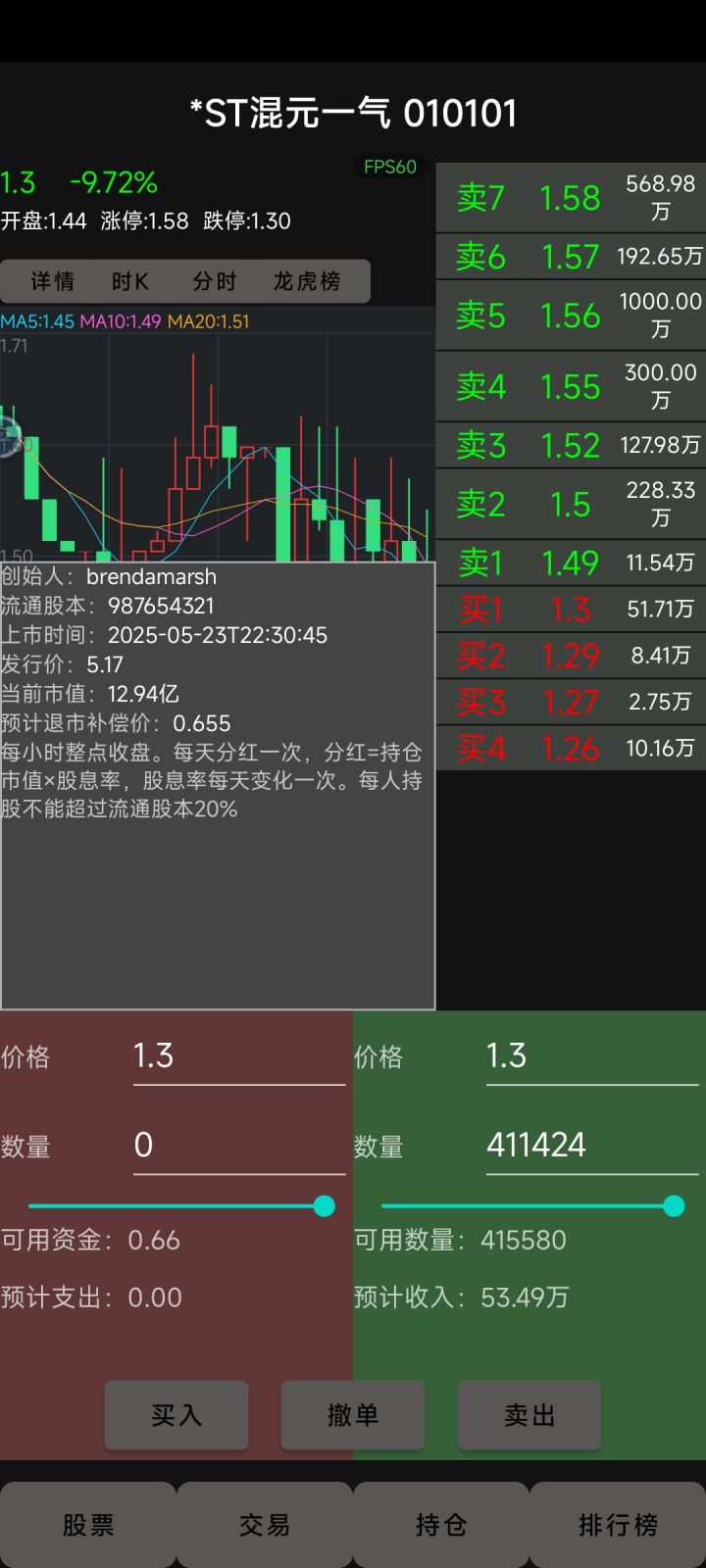This screenshot has height=1568, width=706.
Task: Select the 买1 order at 1.3
Action: coord(571,610)
